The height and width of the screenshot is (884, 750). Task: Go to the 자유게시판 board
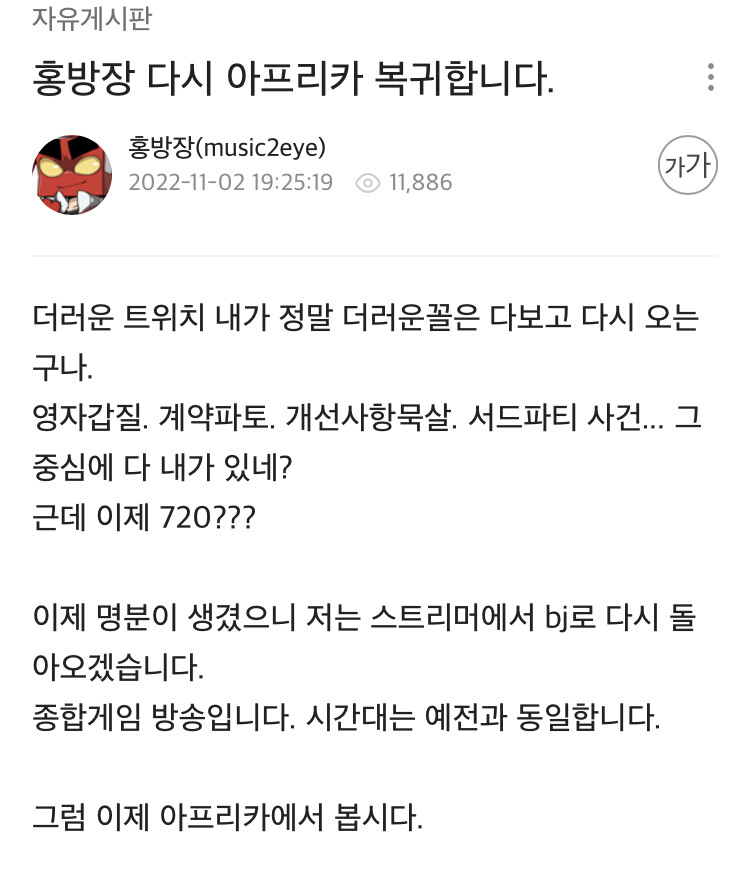pyautogui.click(x=92, y=18)
